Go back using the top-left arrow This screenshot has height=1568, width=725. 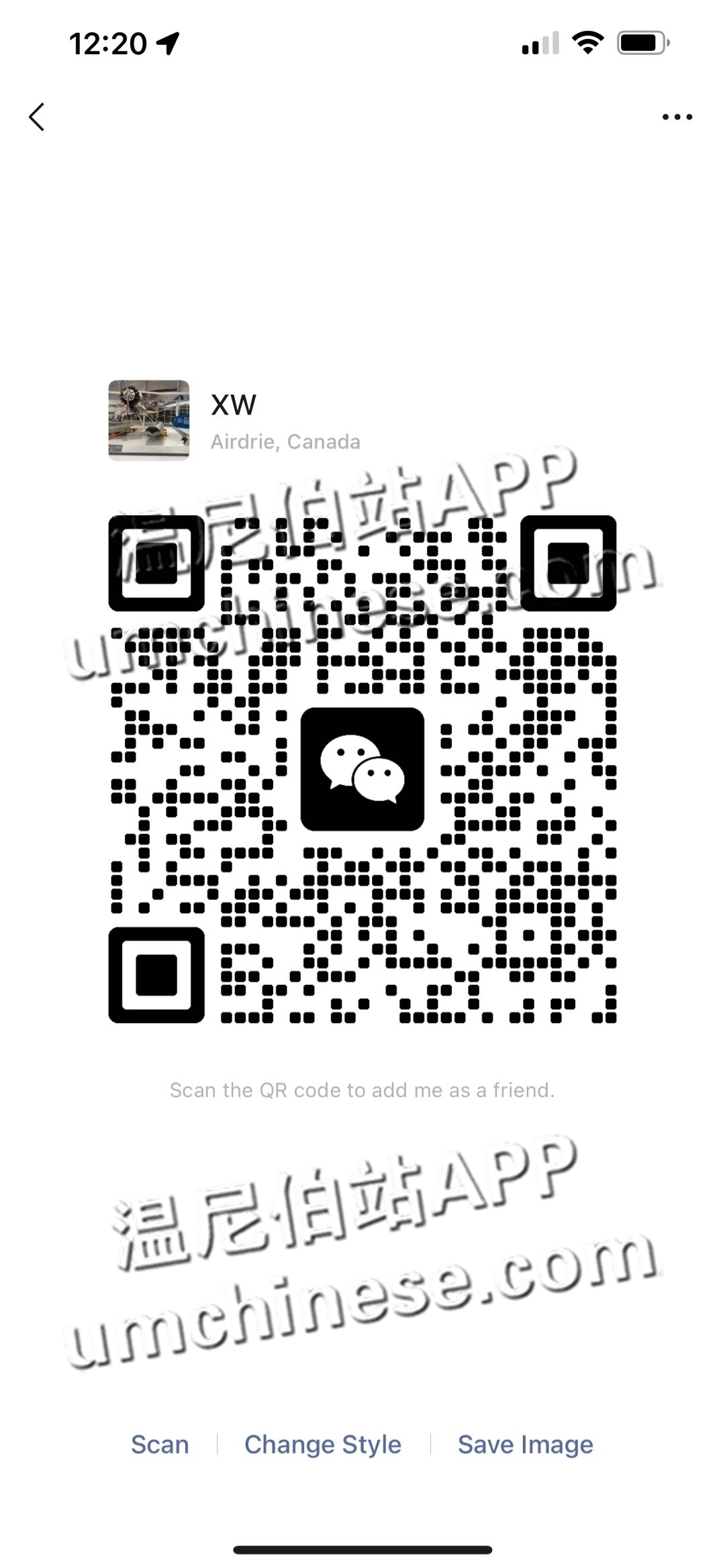[38, 117]
